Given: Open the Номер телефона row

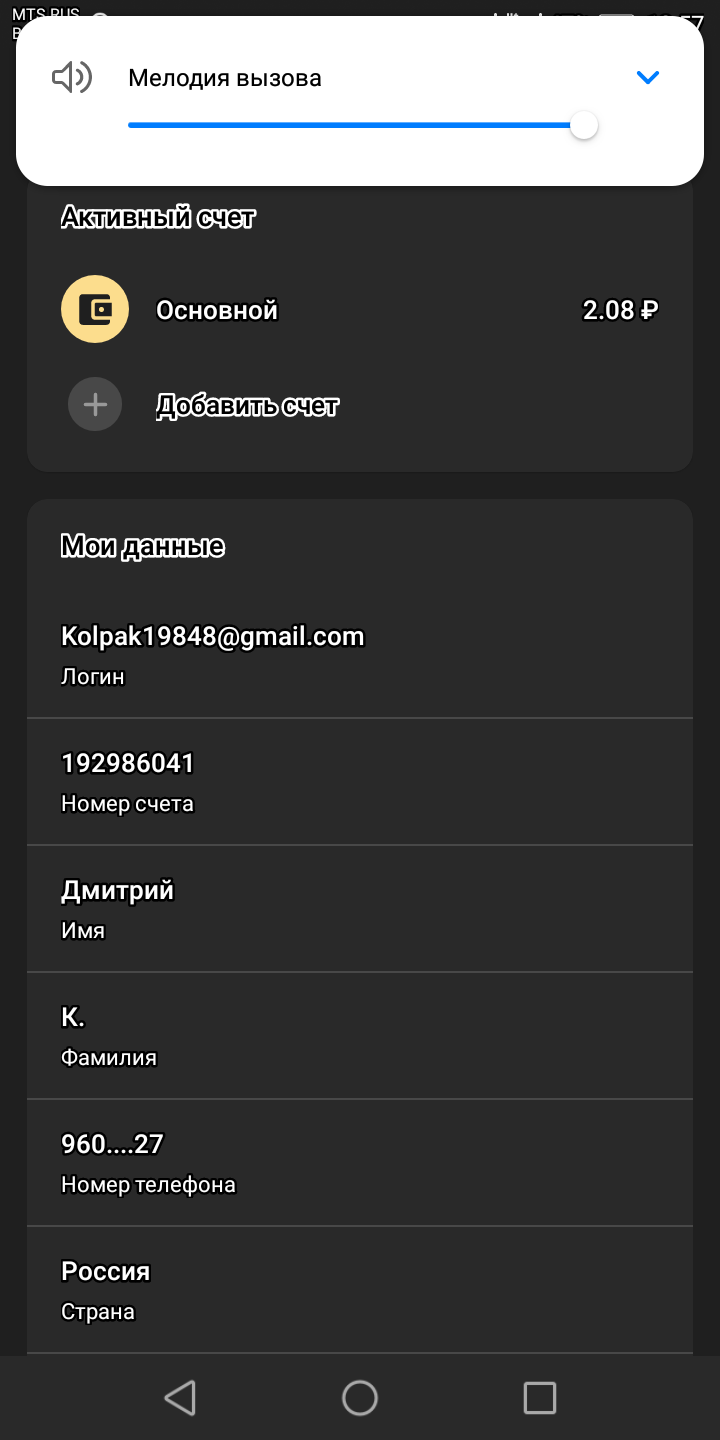Looking at the screenshot, I should pos(360,1162).
